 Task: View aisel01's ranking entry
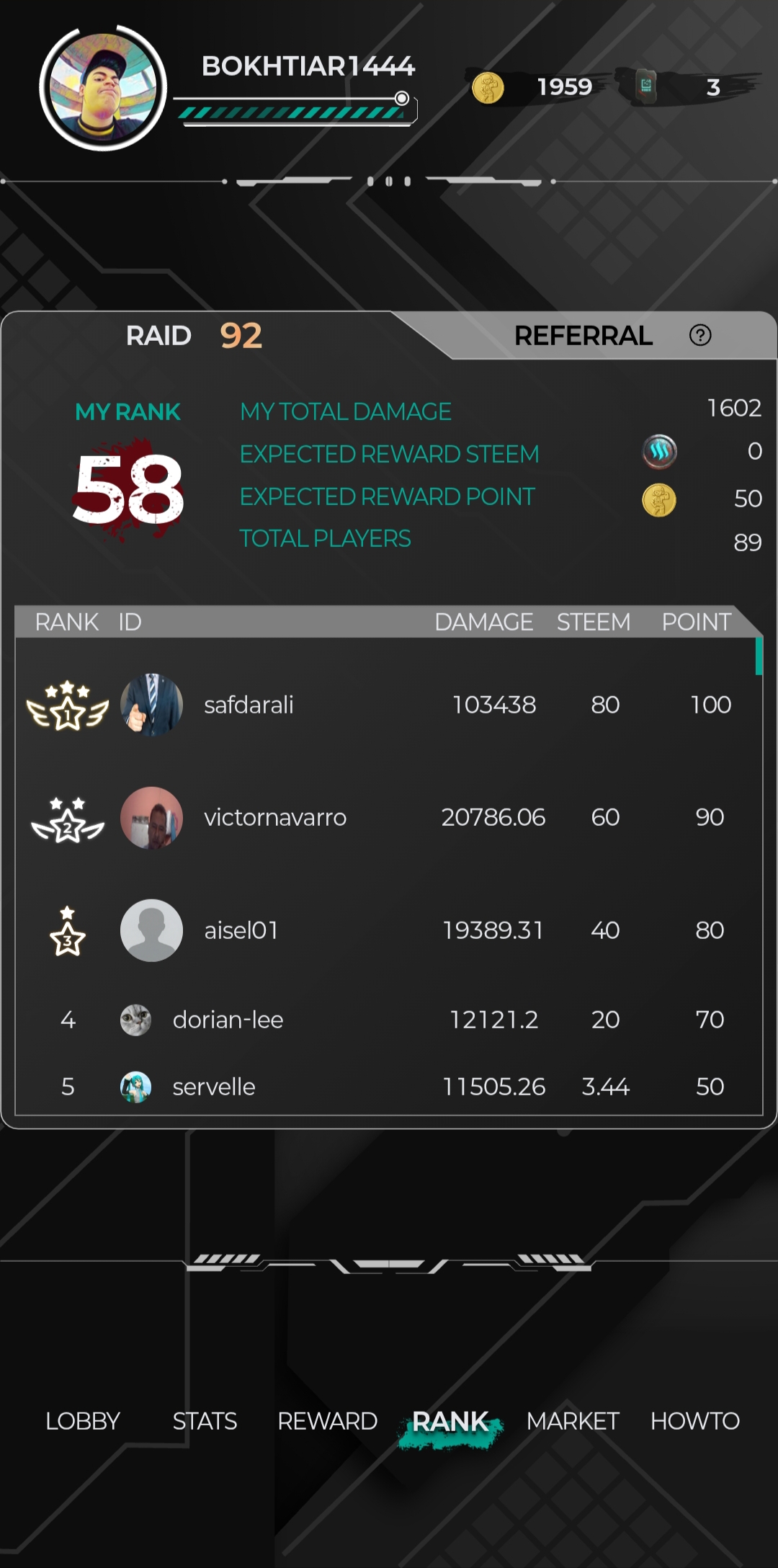[388, 930]
